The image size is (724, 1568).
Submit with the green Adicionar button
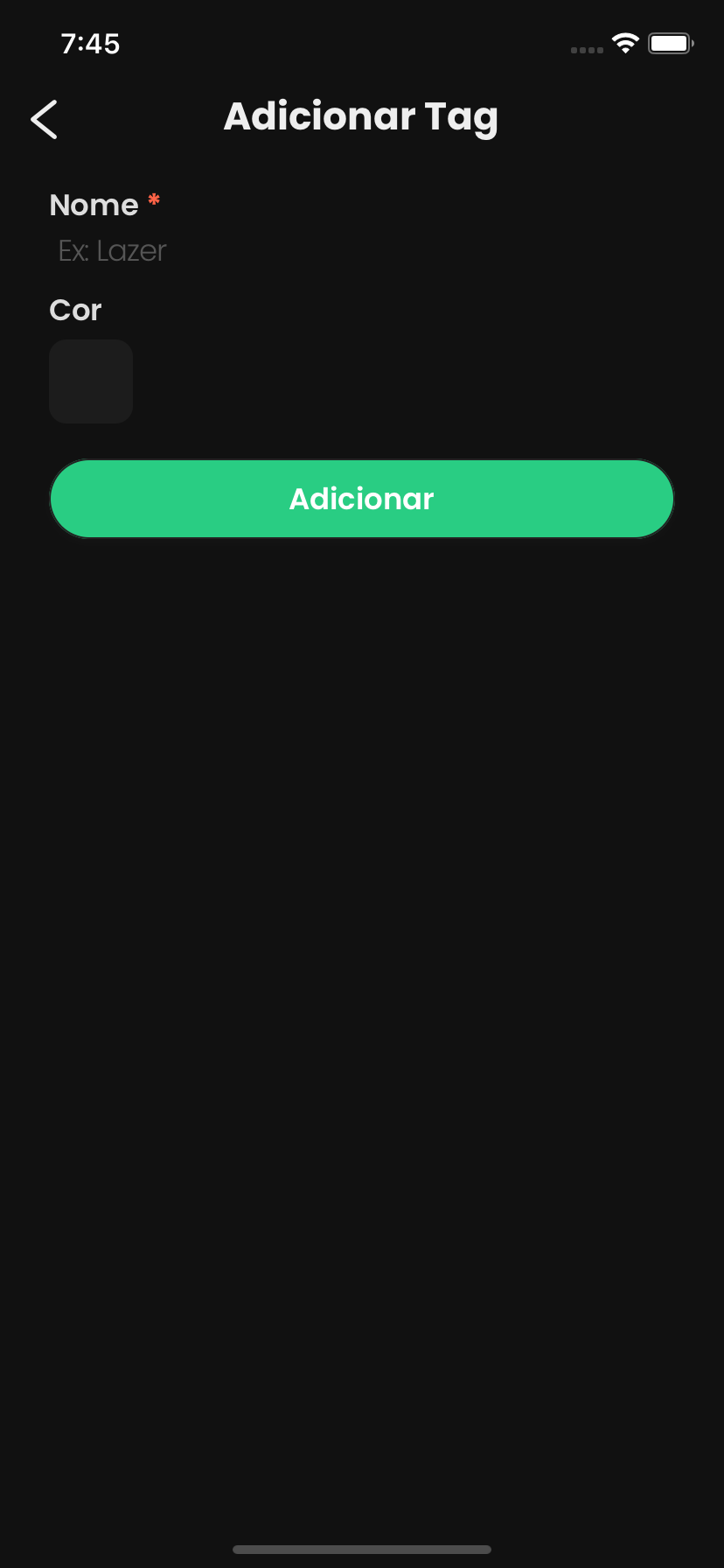362,499
